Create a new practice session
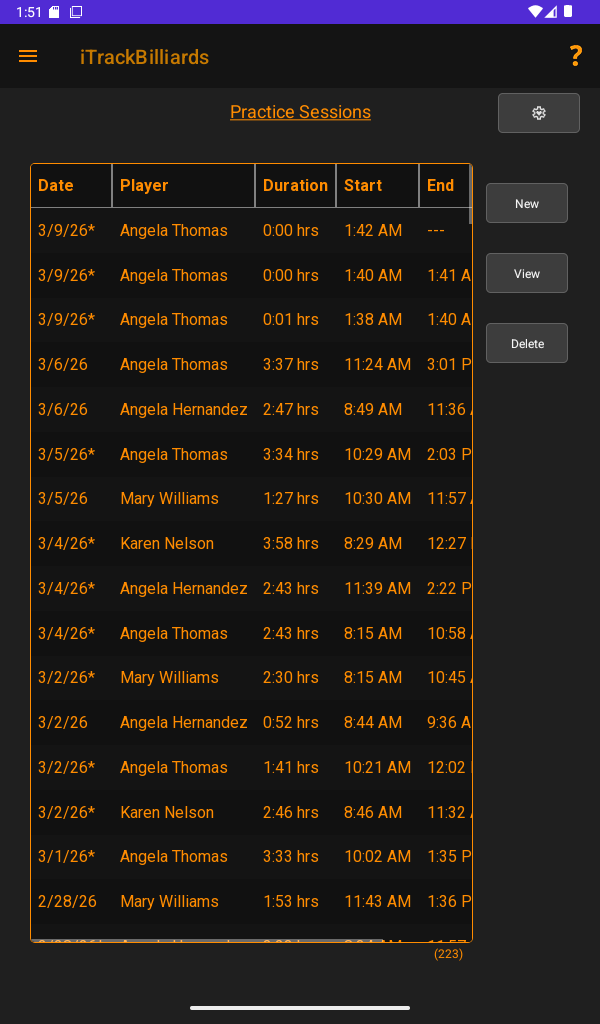 (x=526, y=203)
